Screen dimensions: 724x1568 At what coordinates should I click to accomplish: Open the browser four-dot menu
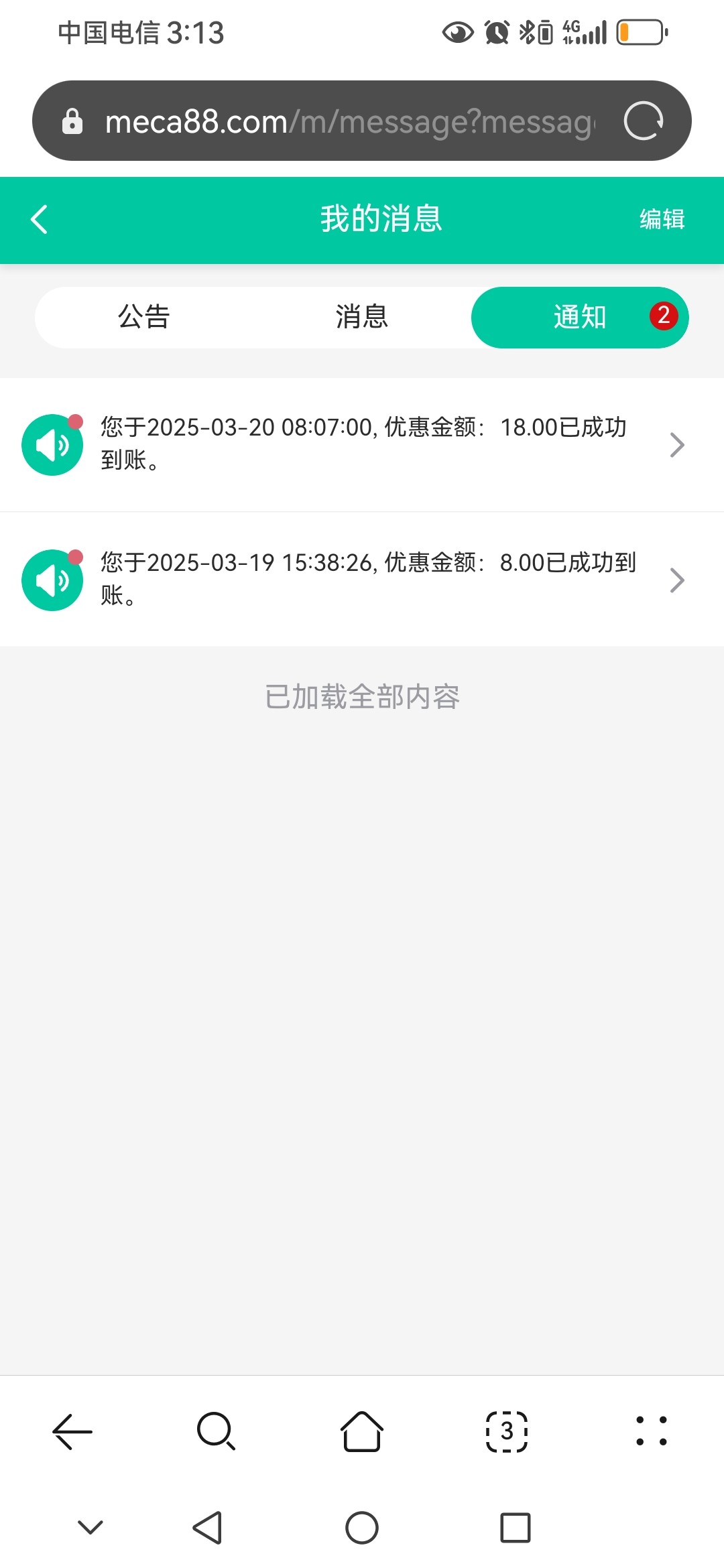[x=652, y=1431]
